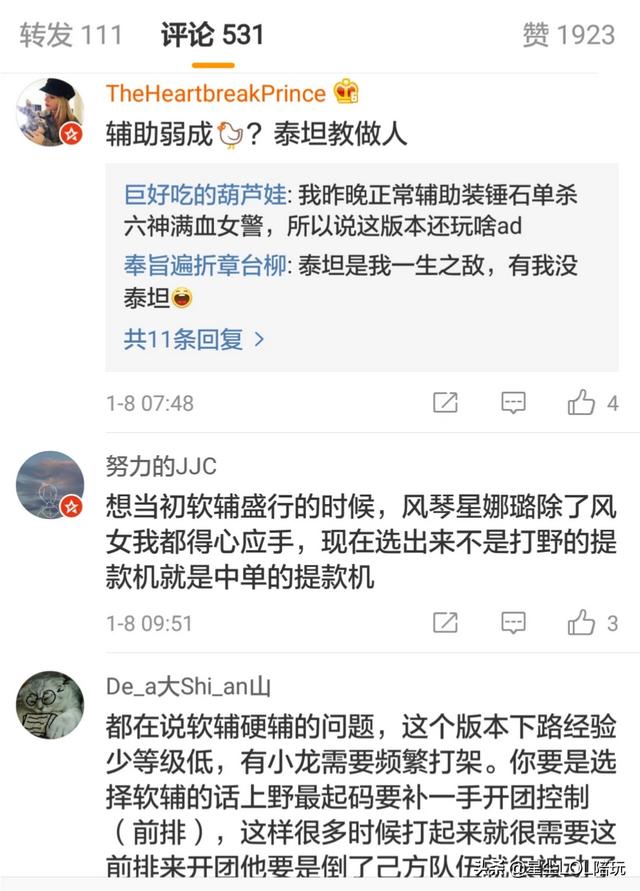Reply to TheHeartbreakPrince's comment
The image size is (640, 891).
pos(513,403)
